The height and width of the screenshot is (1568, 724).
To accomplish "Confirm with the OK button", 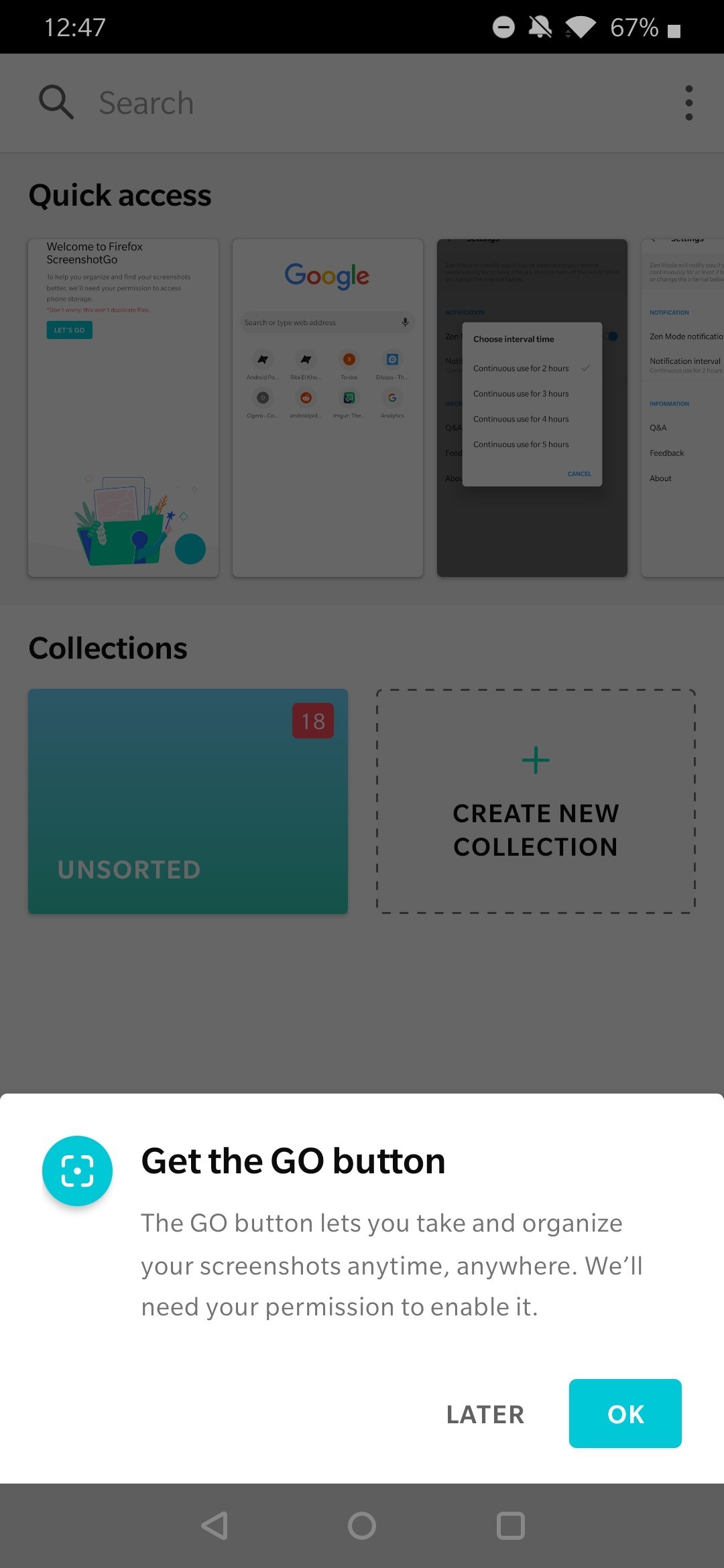I will 625,1413.
